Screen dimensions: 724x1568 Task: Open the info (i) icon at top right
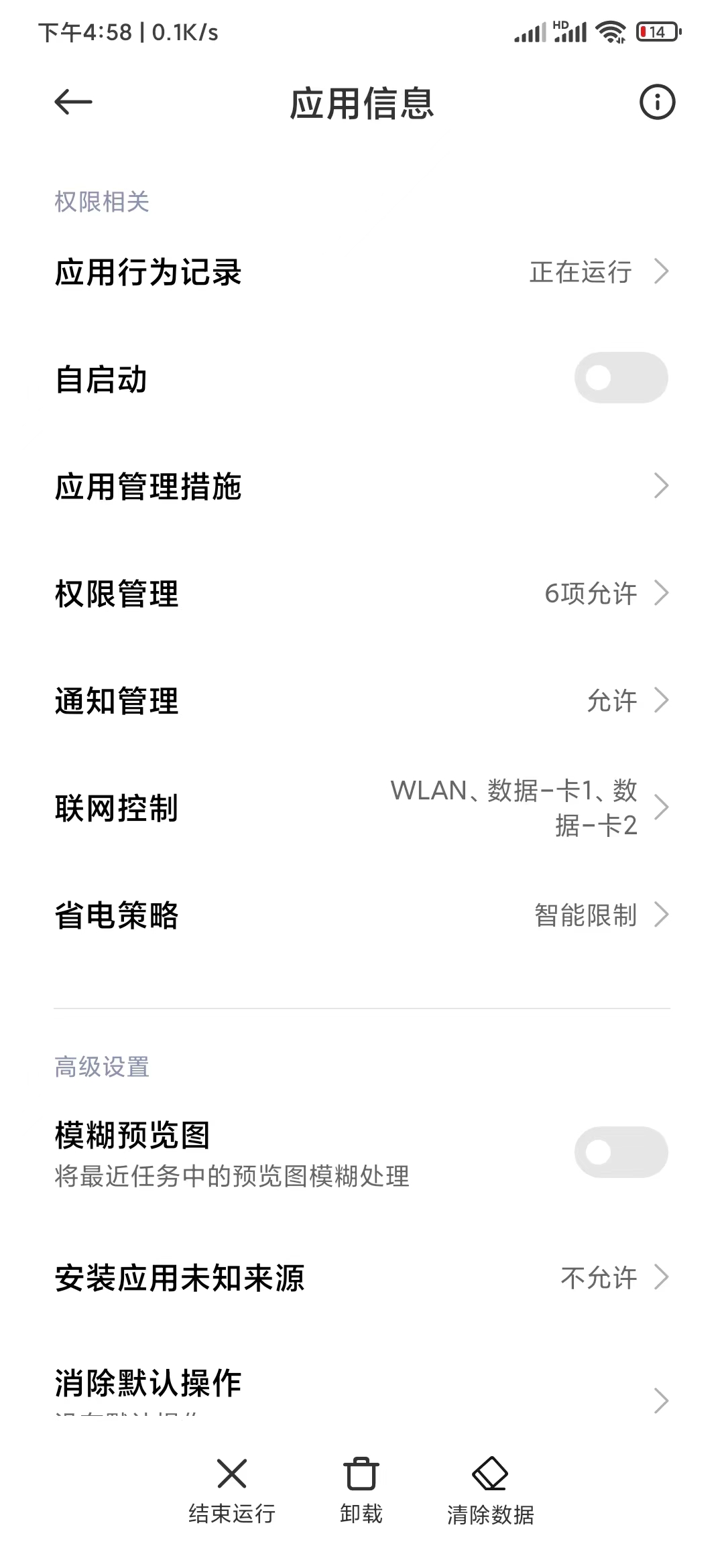658,102
